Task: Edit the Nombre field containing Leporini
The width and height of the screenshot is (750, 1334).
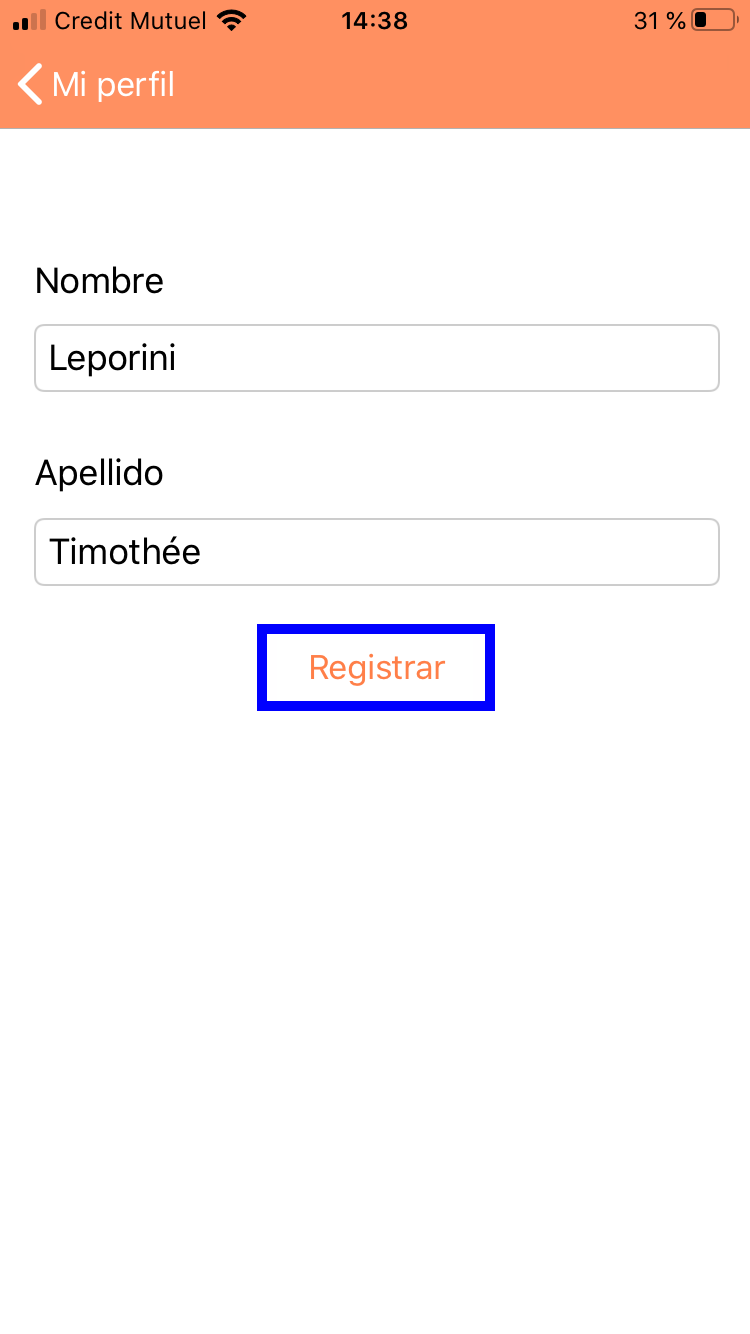Action: [x=376, y=358]
